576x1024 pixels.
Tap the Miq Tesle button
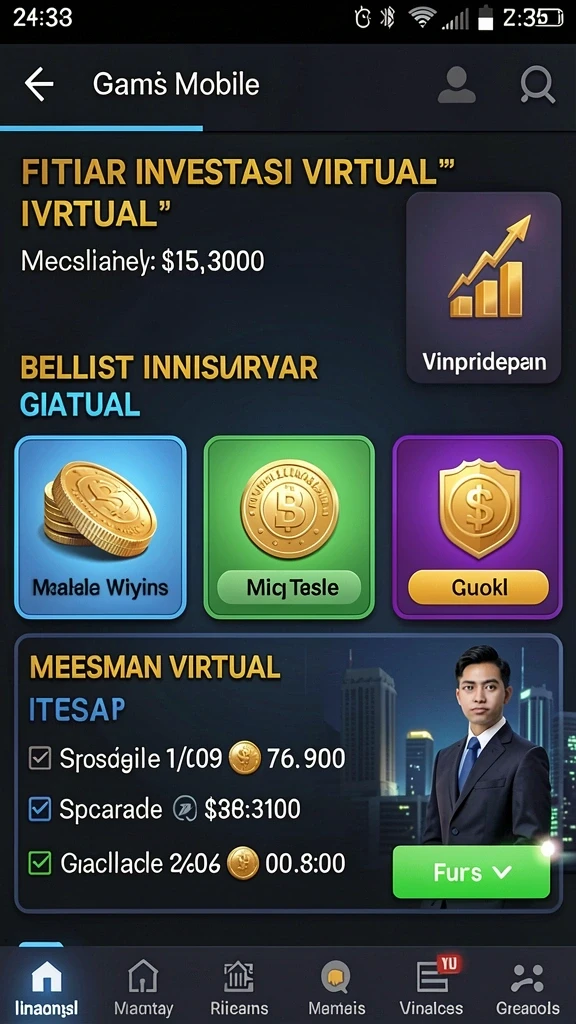pos(289,587)
